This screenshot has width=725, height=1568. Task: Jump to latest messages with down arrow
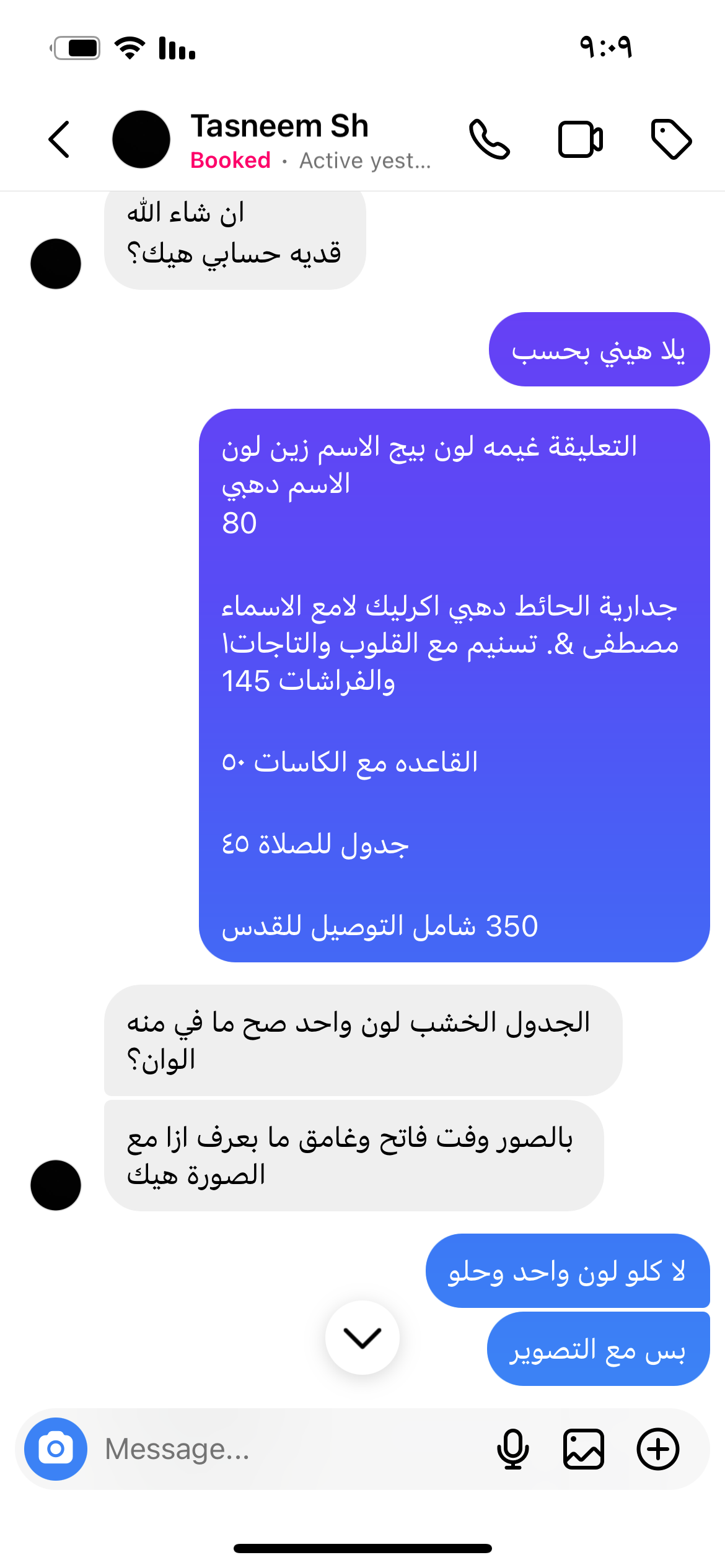362,1338
